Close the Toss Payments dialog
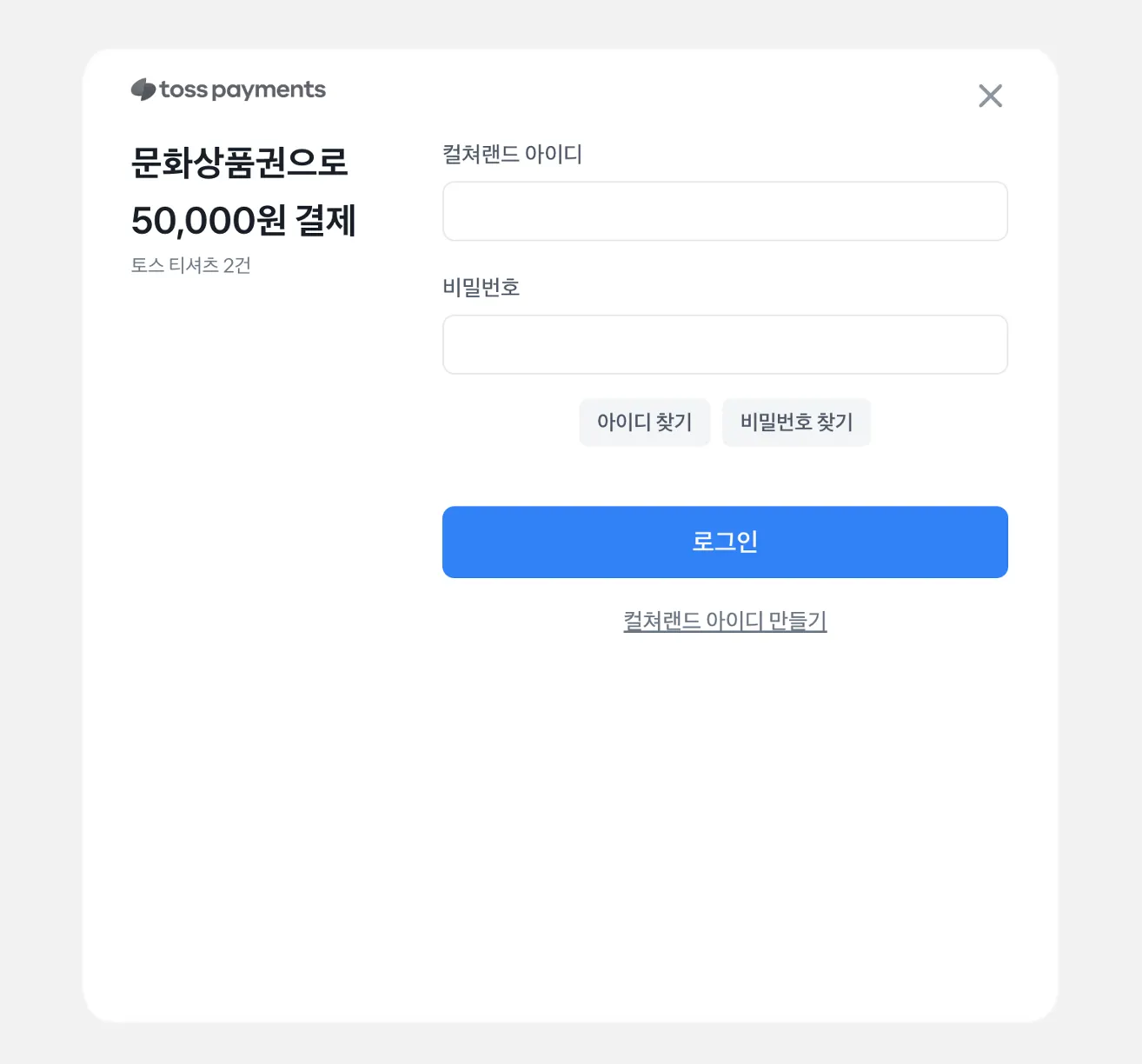Screen dimensions: 1142x1064 pyautogui.click(x=990, y=96)
